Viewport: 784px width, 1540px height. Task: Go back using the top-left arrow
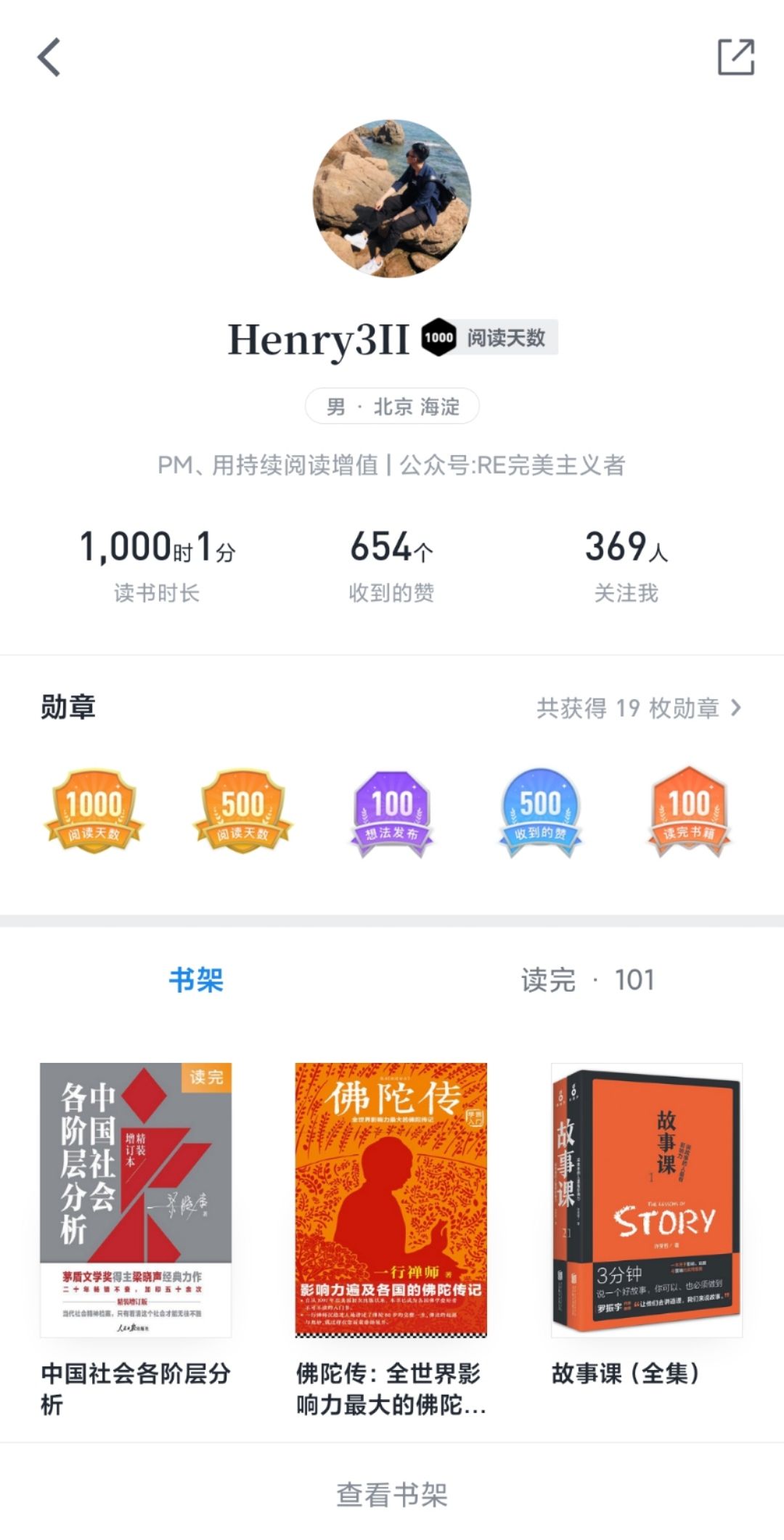[49, 57]
